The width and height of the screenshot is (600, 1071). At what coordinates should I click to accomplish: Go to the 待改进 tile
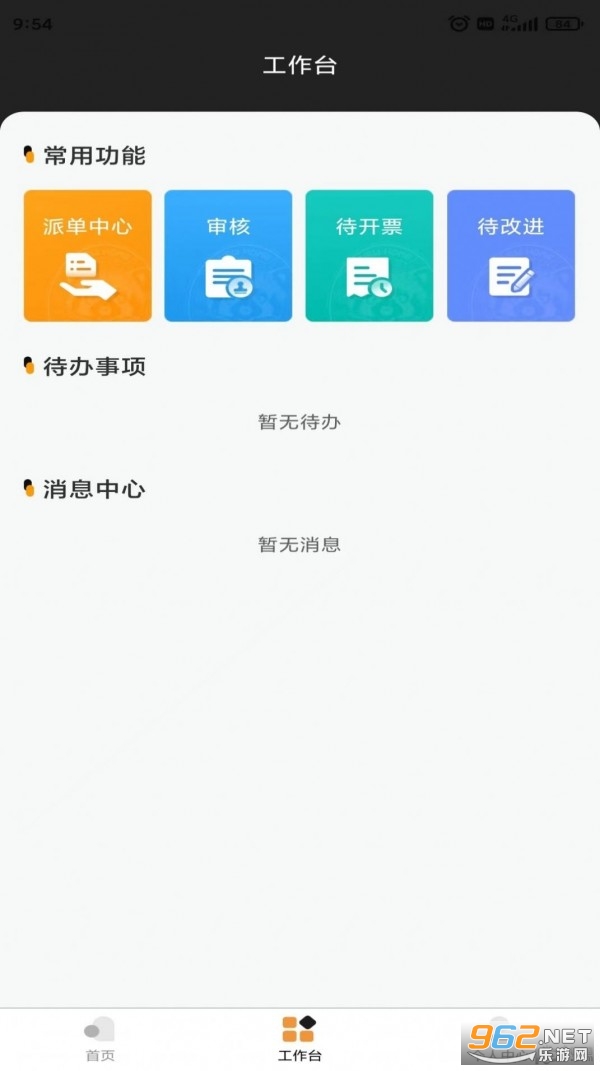click(x=510, y=256)
